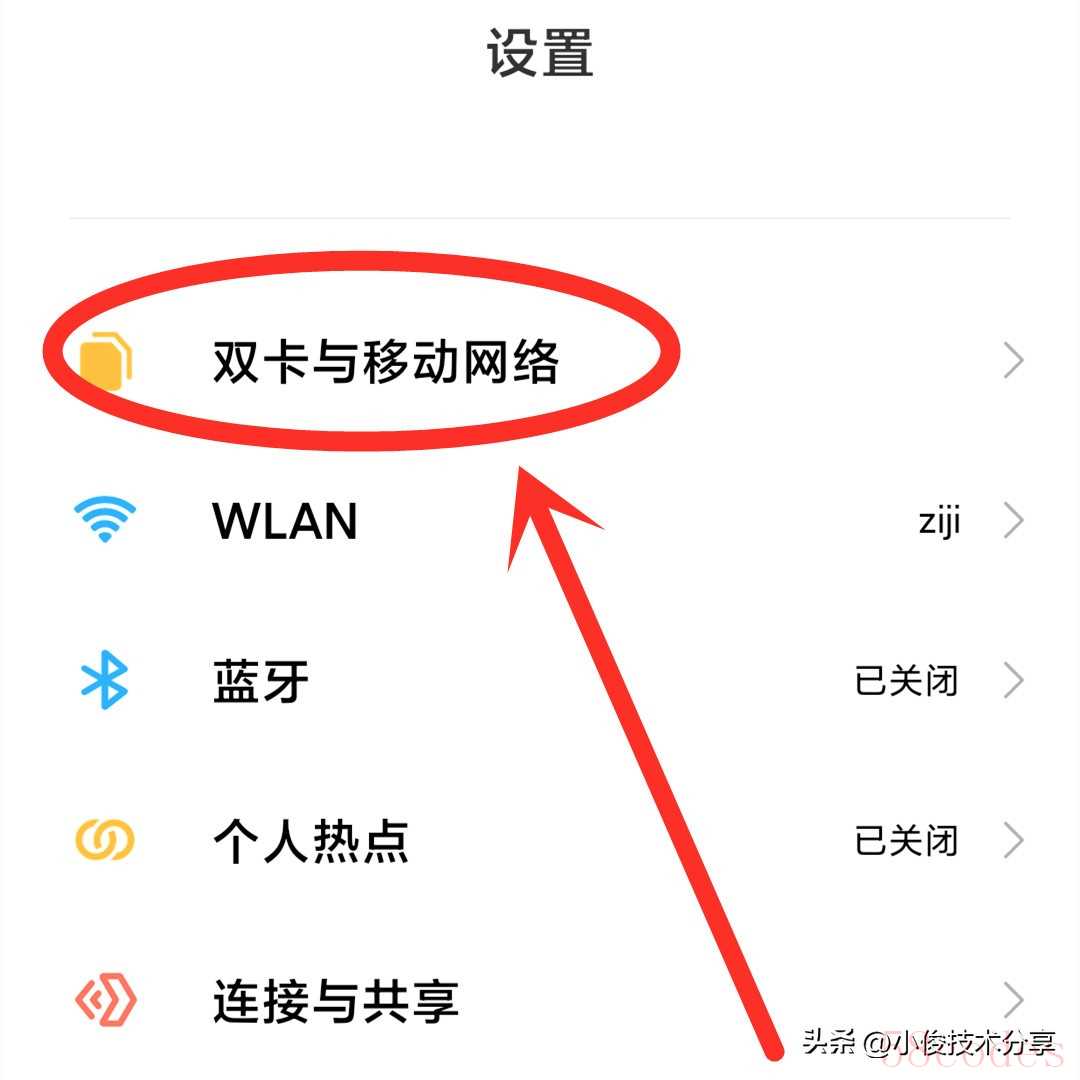Open WLAN settings row

[x=285, y=521]
